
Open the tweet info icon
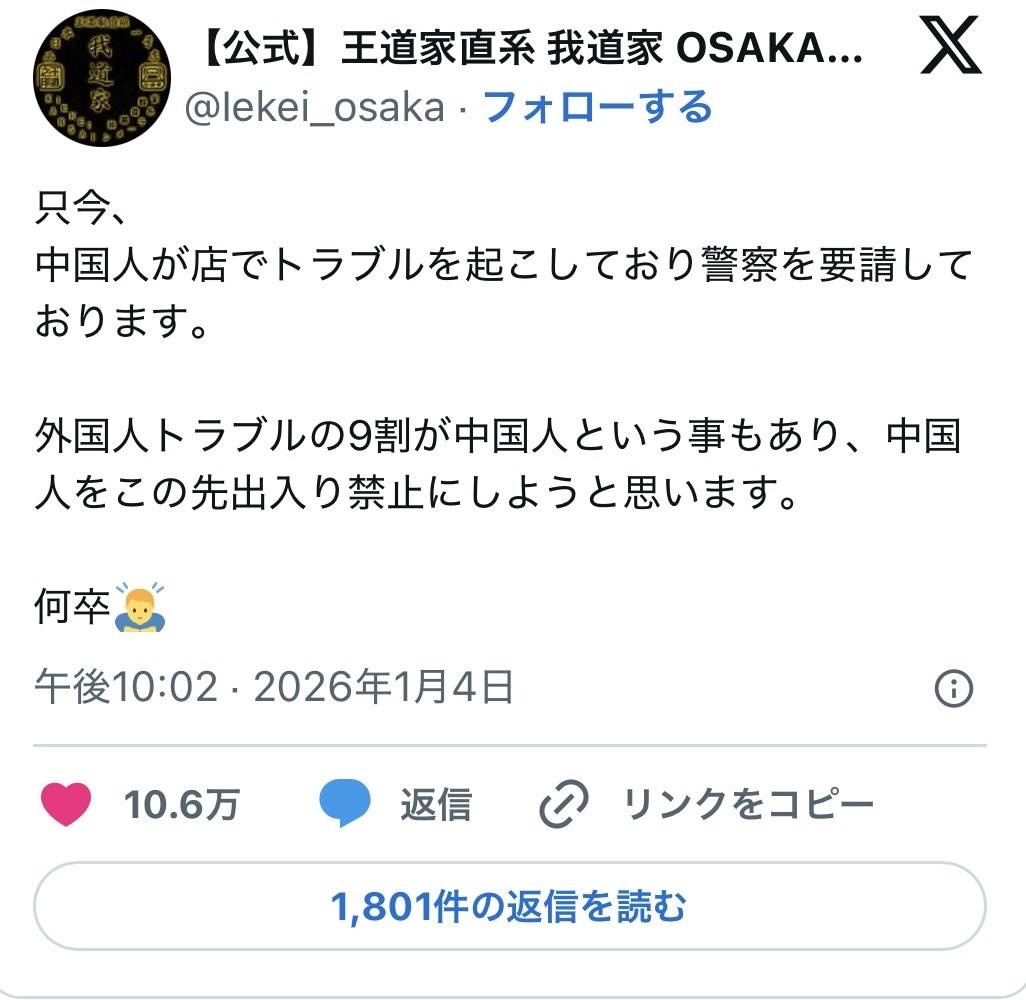(953, 688)
